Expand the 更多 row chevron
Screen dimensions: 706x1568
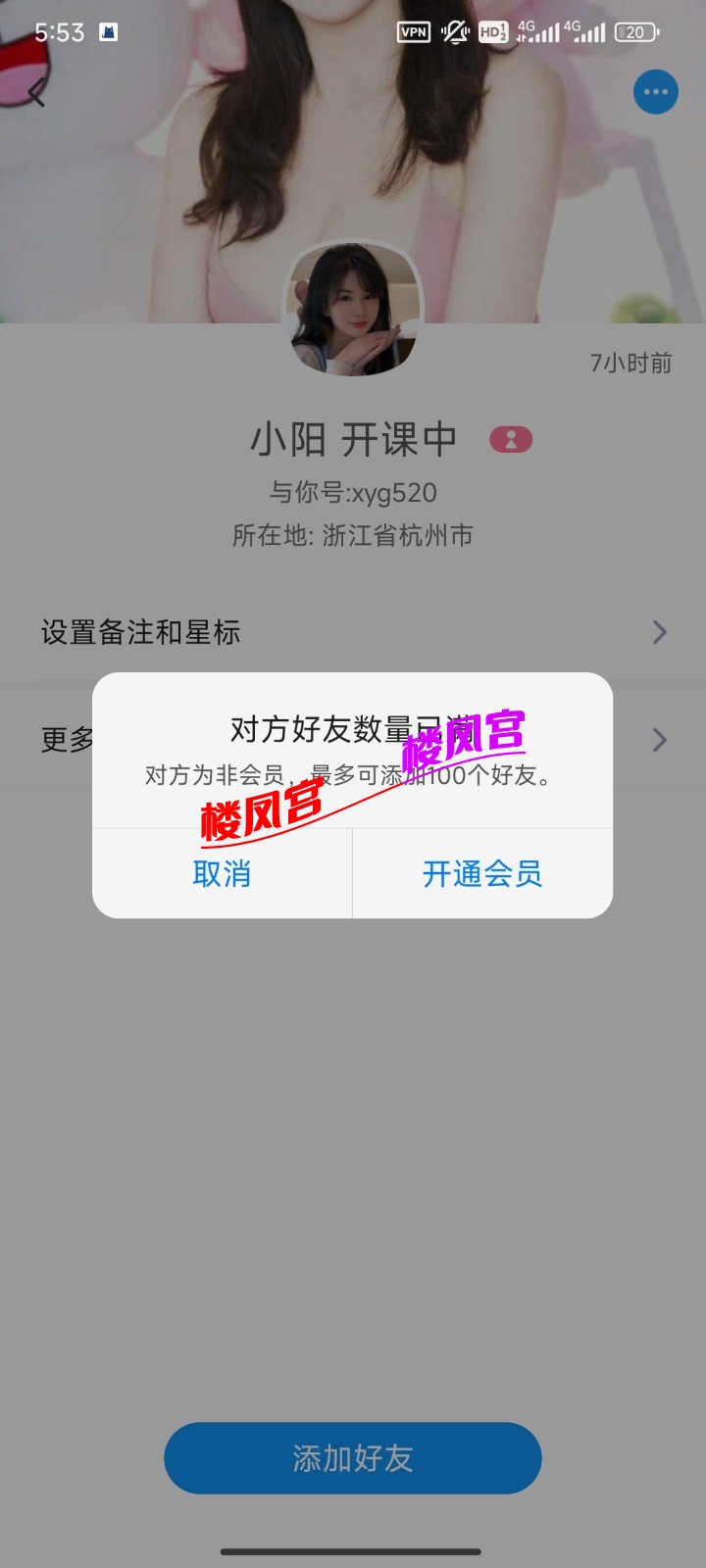click(x=659, y=740)
